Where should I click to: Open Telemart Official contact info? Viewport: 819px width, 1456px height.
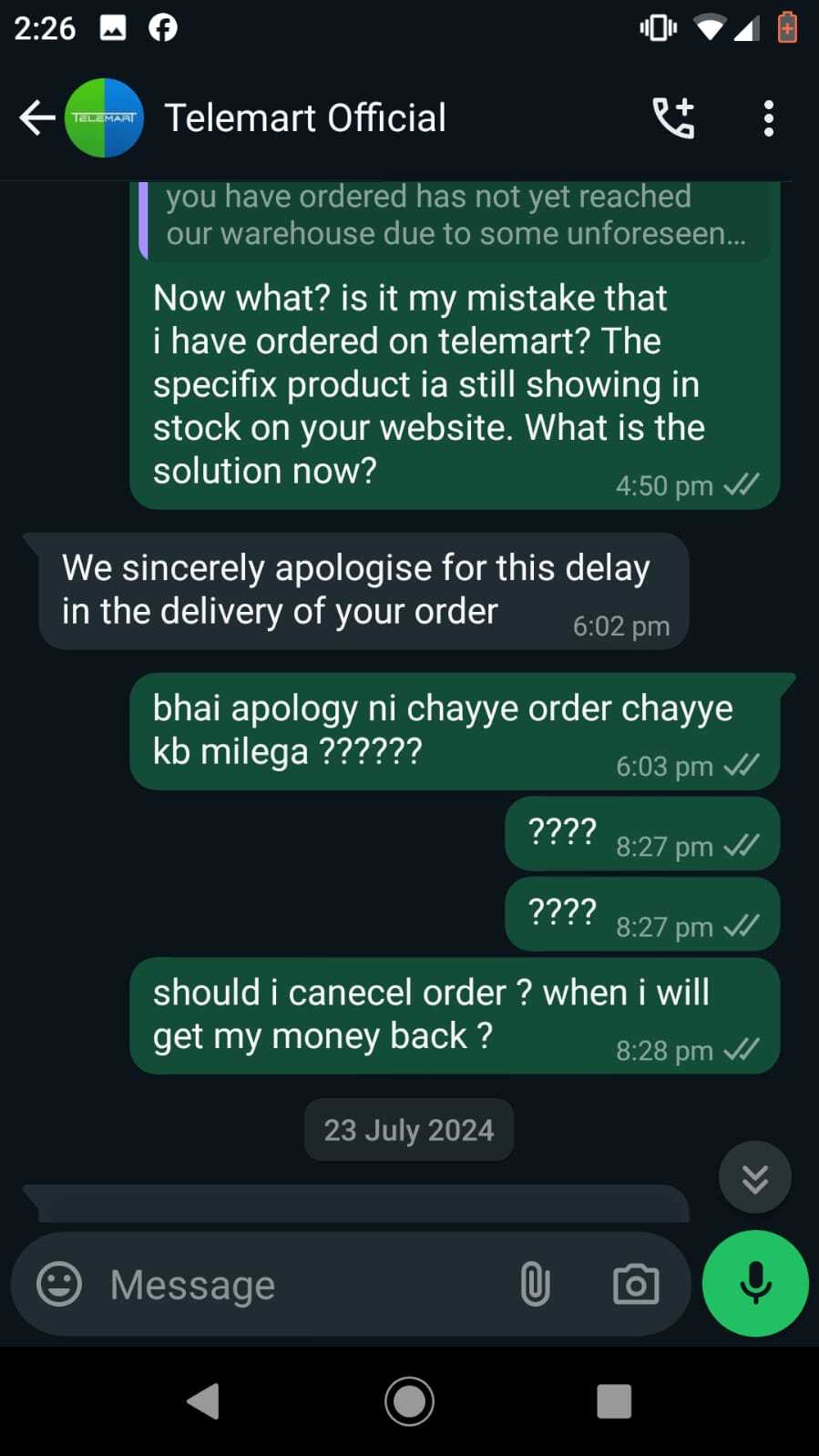click(304, 117)
